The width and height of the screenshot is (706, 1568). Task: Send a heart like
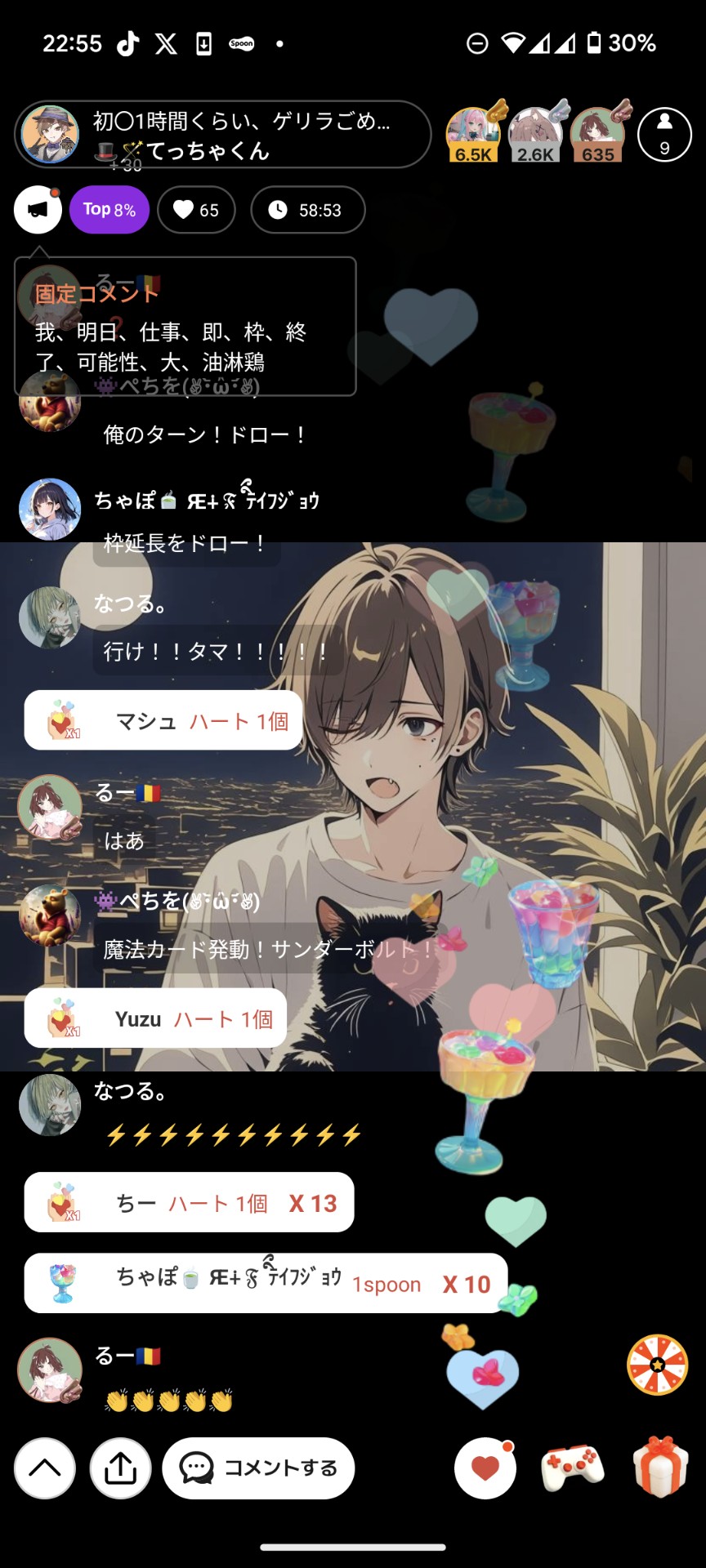pos(485,1468)
